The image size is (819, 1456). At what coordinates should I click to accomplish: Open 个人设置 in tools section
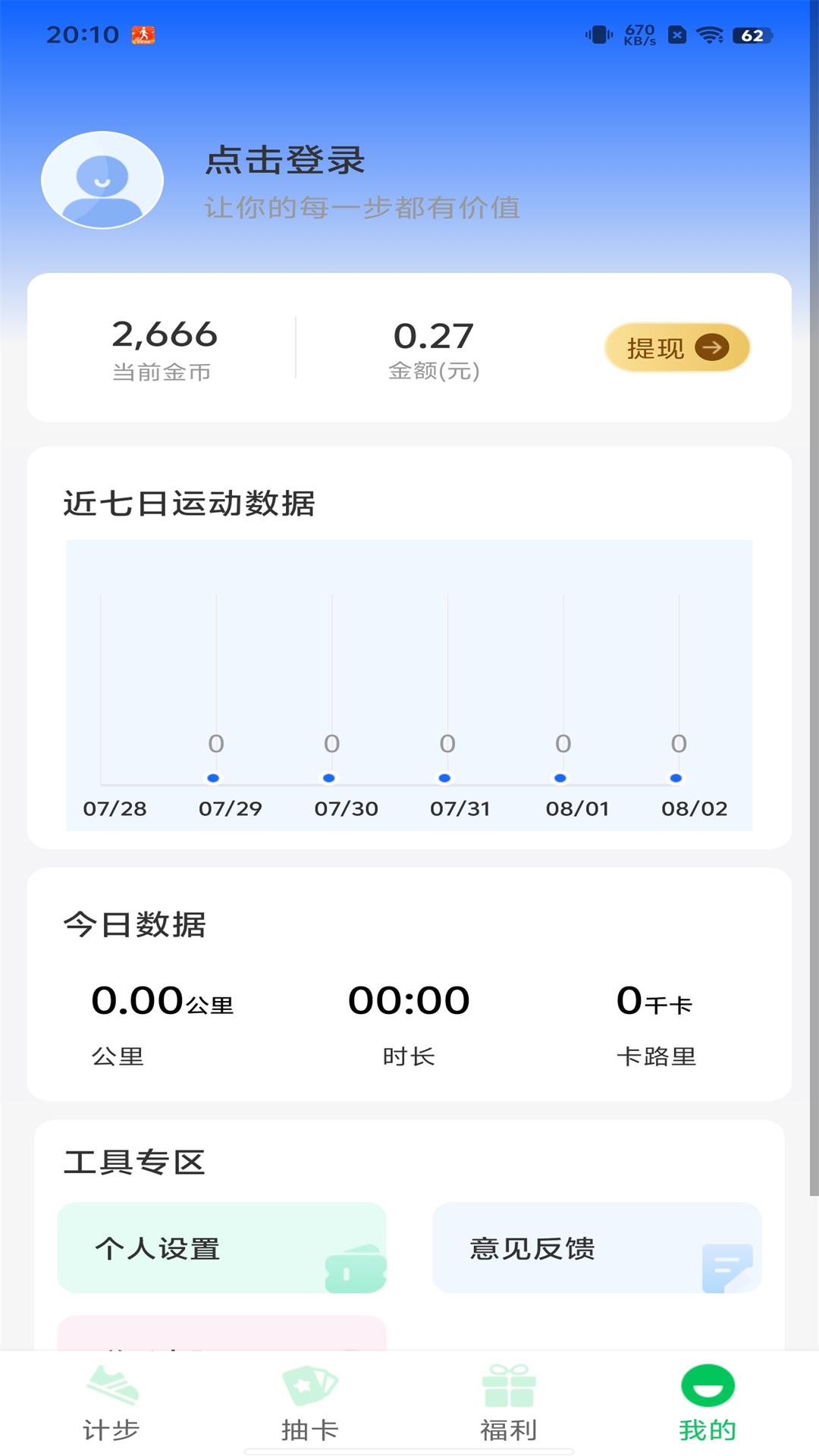pyautogui.click(x=221, y=1247)
